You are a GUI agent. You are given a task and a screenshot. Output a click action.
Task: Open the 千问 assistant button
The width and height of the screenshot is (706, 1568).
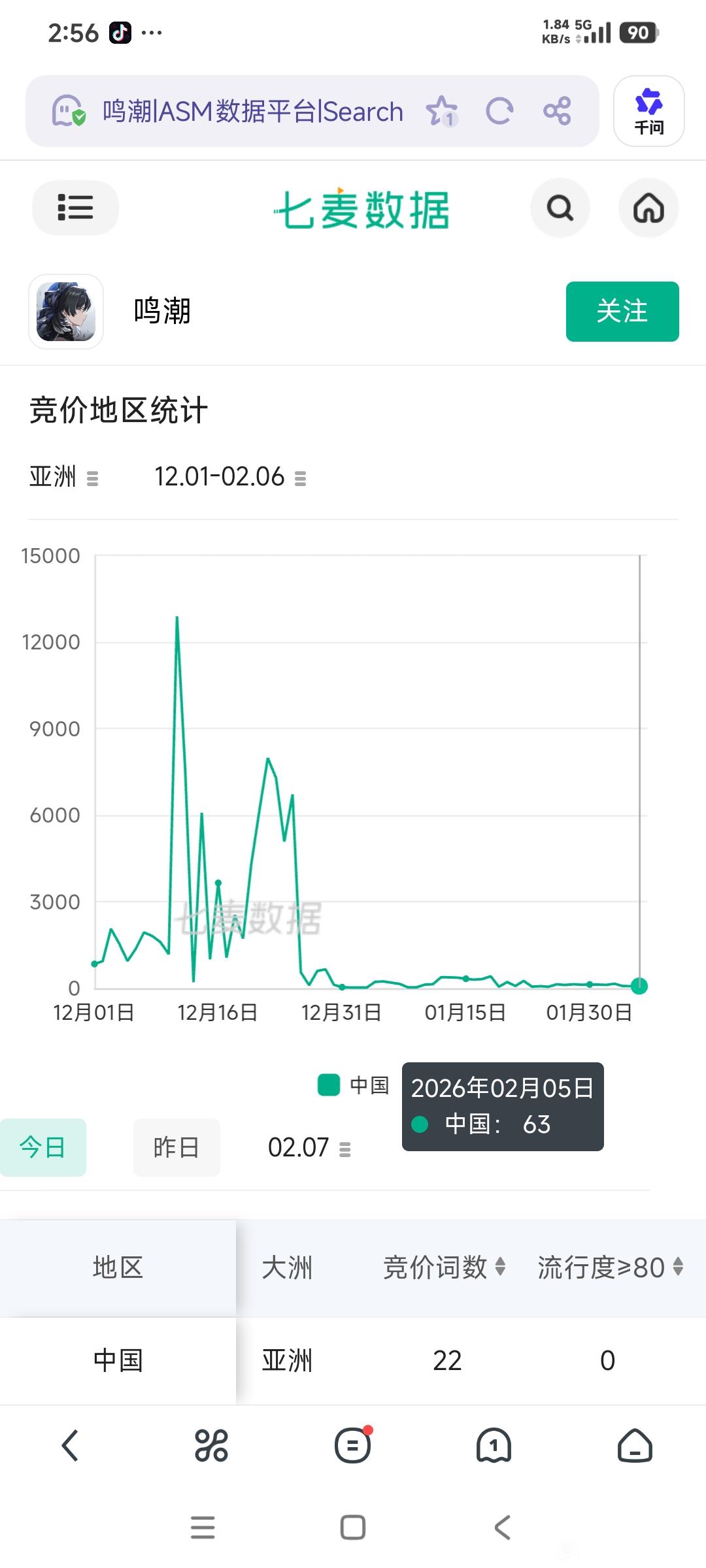[649, 111]
